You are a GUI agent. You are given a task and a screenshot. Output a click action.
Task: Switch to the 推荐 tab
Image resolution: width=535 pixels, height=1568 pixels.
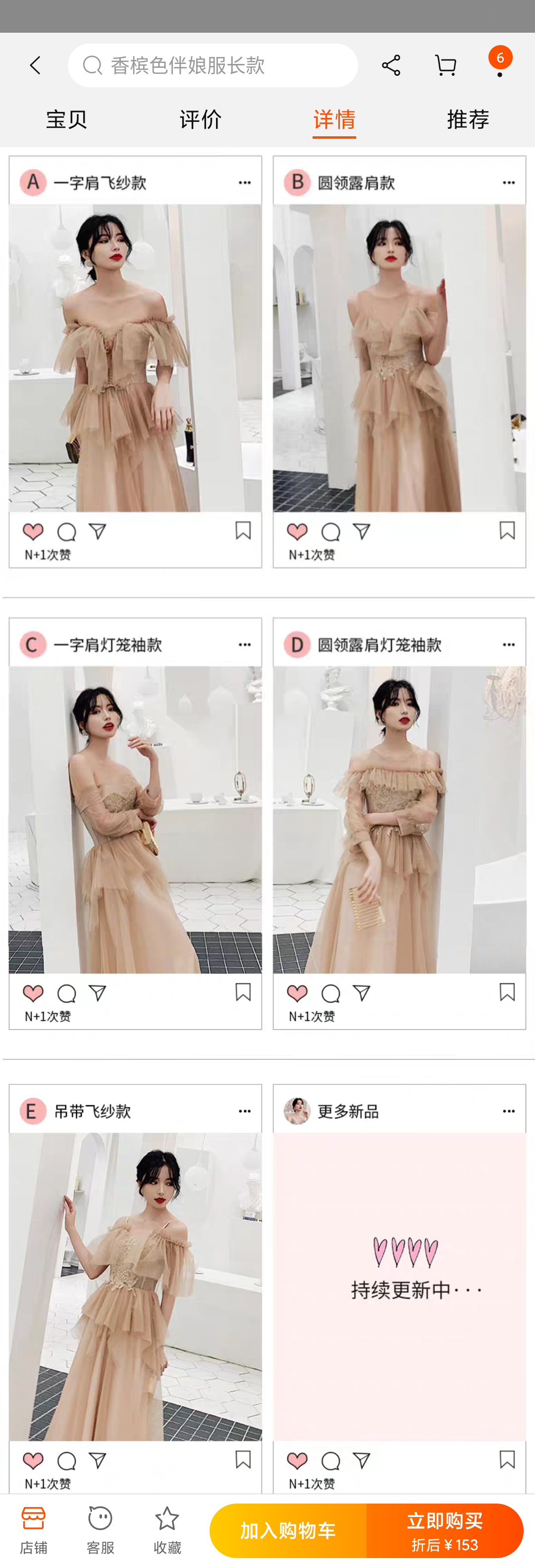coord(468,119)
